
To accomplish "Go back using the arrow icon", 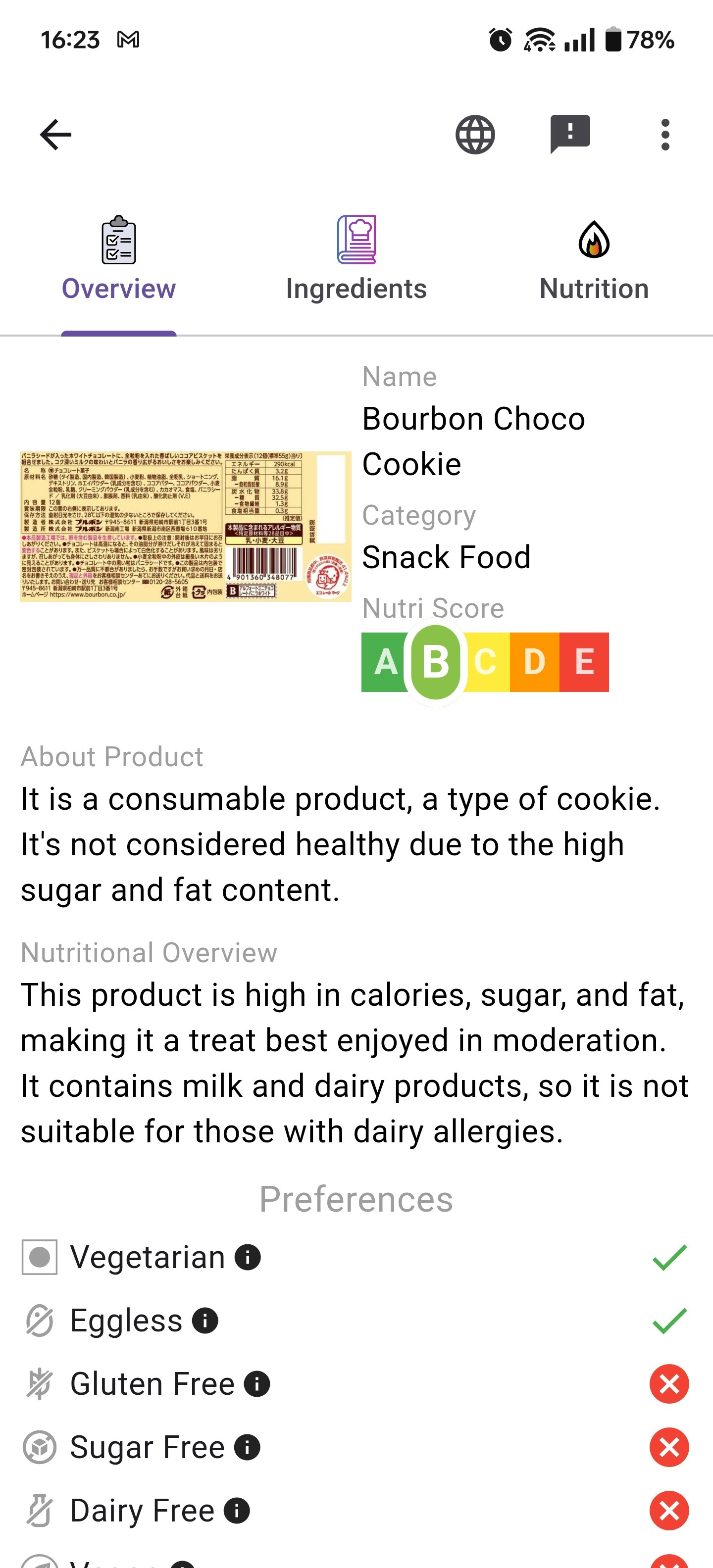I will 55,135.
